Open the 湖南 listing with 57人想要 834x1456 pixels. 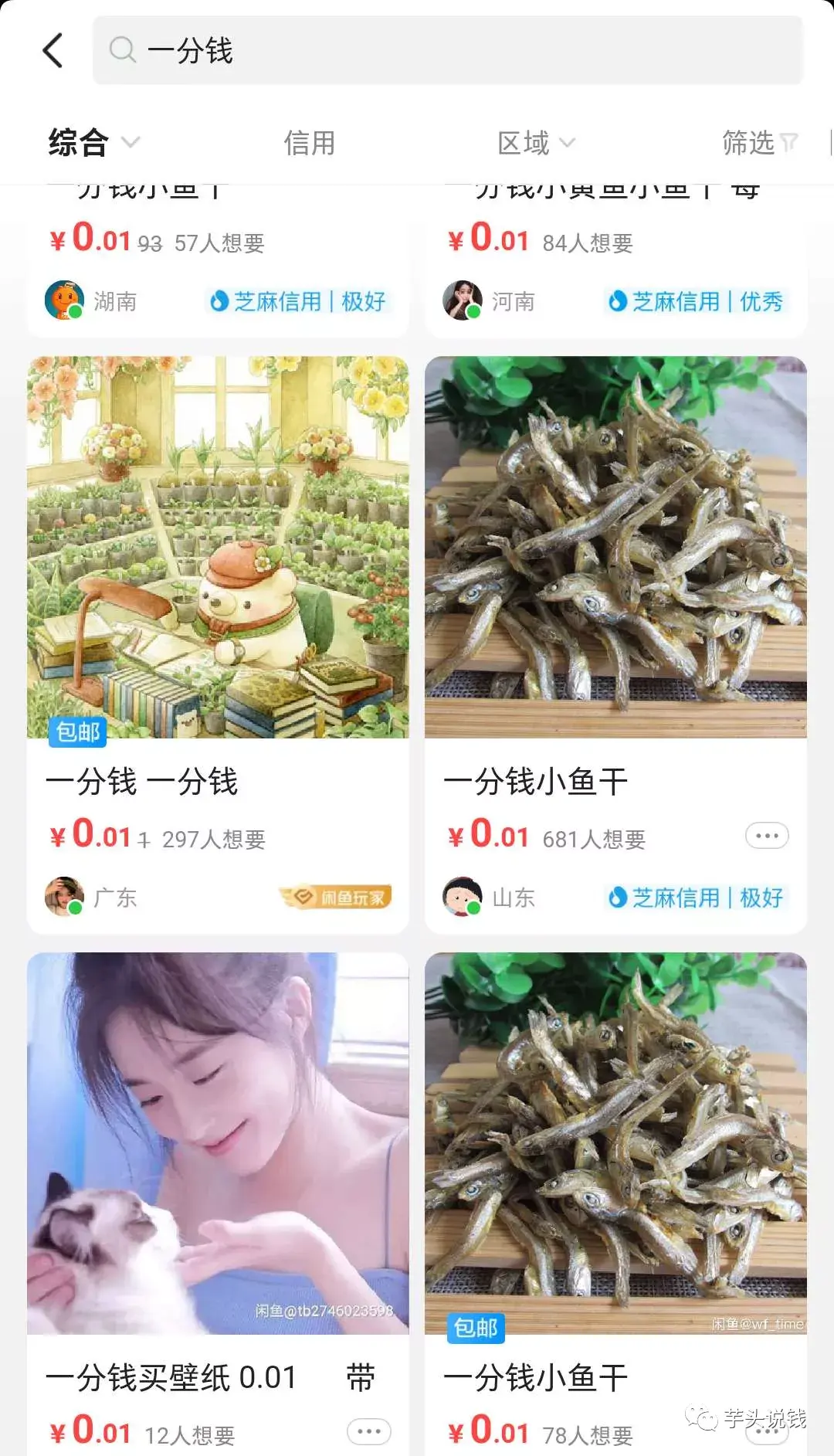point(218,255)
